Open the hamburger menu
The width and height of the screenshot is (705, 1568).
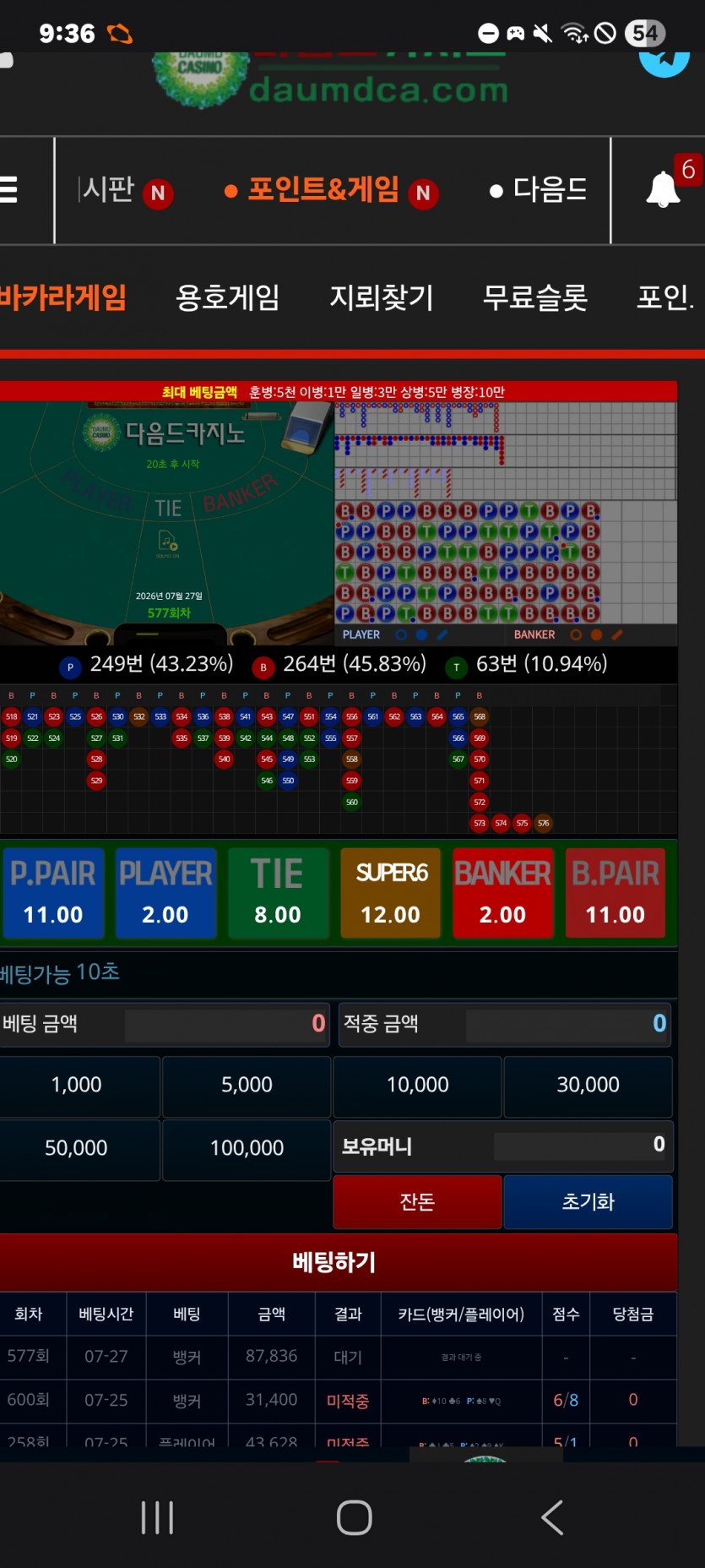[8, 188]
